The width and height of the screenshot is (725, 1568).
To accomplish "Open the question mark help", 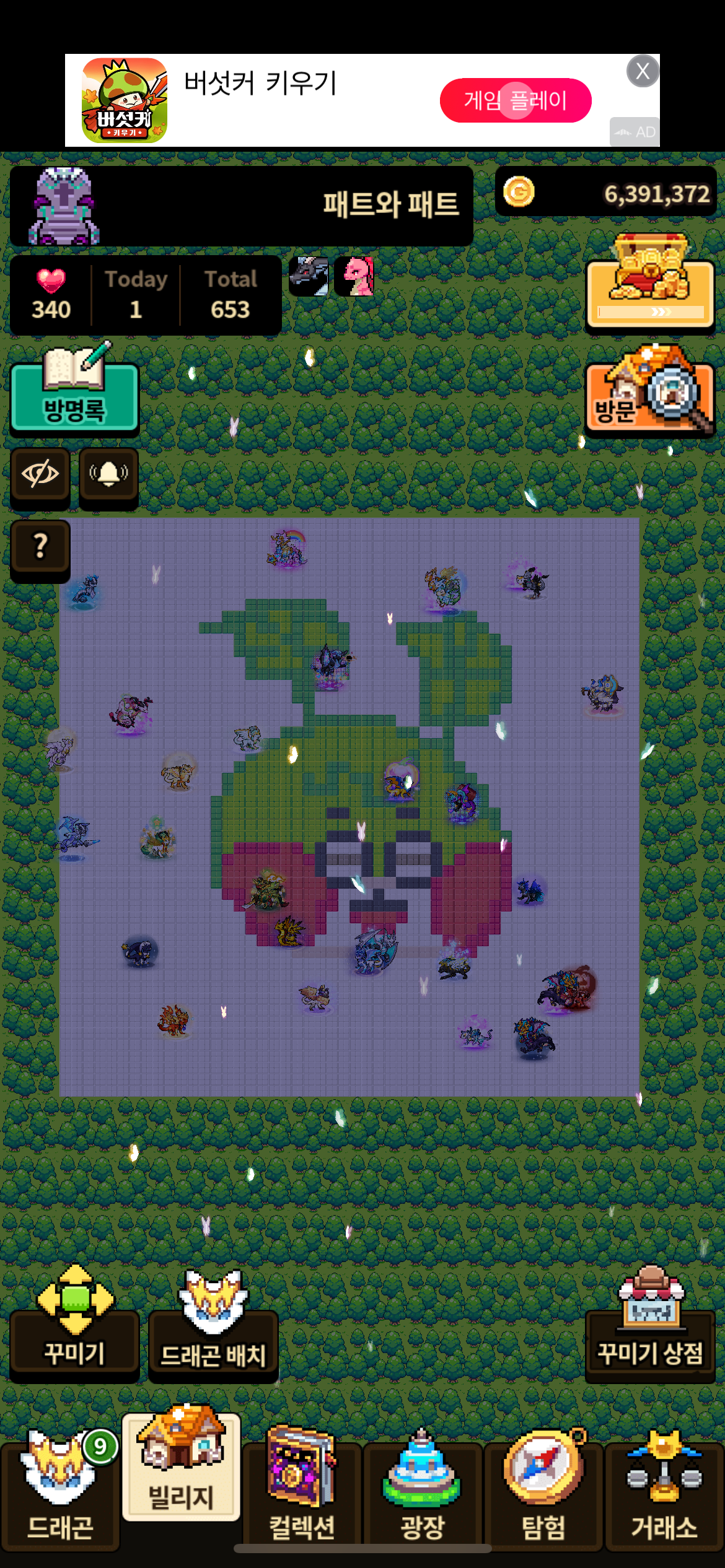I will coord(40,547).
